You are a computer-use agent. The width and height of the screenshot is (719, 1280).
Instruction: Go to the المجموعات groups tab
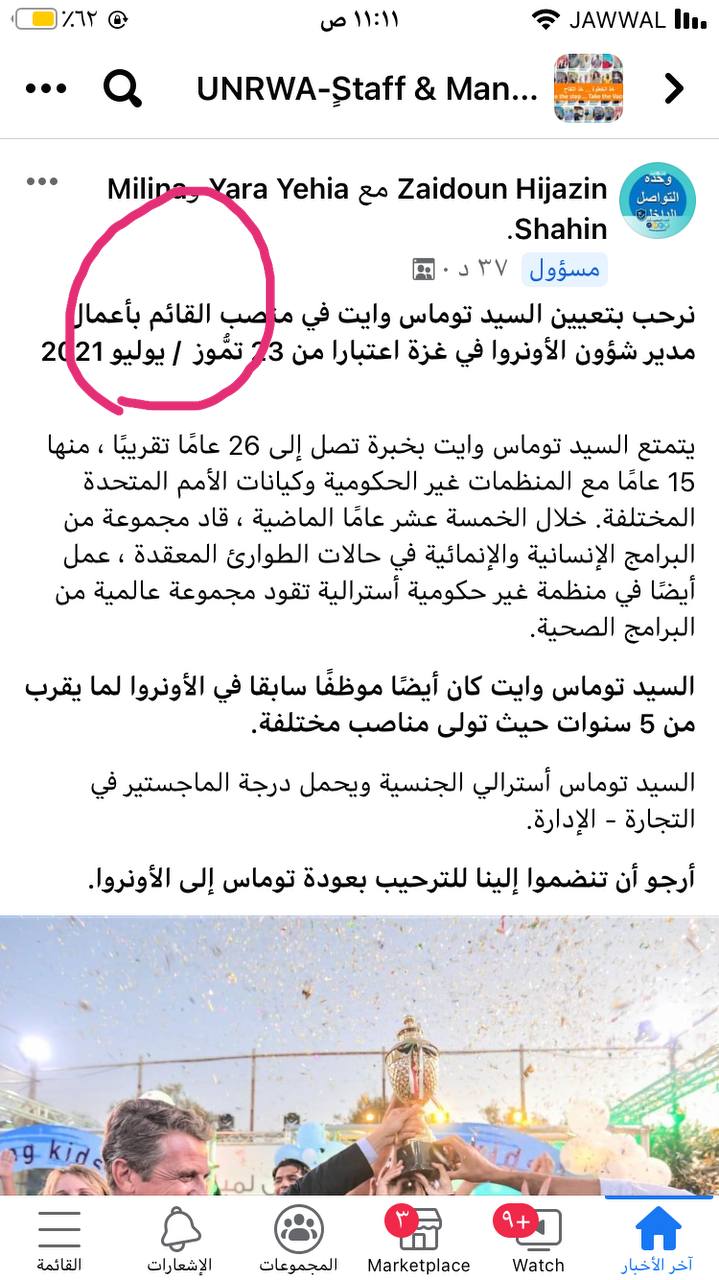(x=298, y=1239)
